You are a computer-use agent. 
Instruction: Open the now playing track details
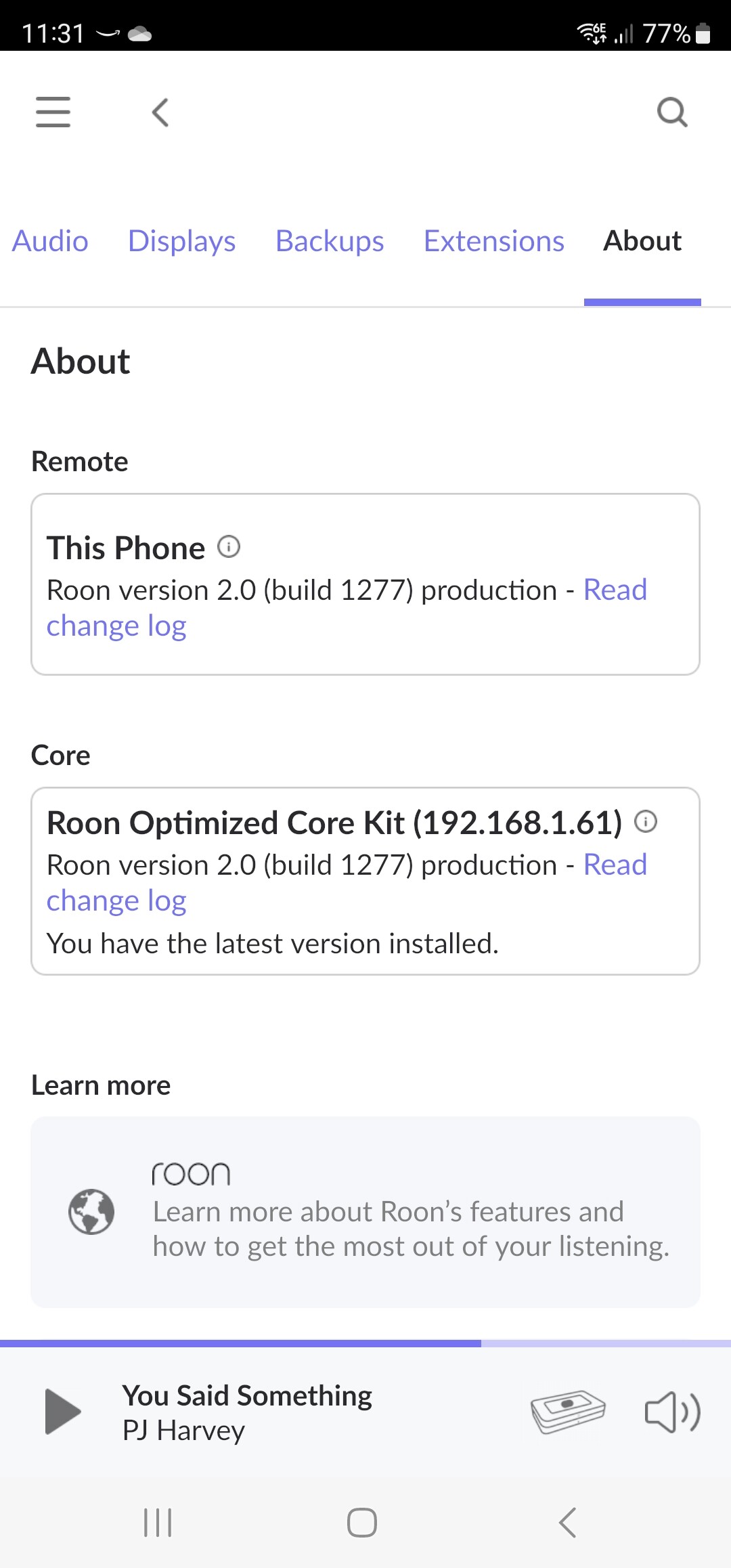coord(247,1412)
